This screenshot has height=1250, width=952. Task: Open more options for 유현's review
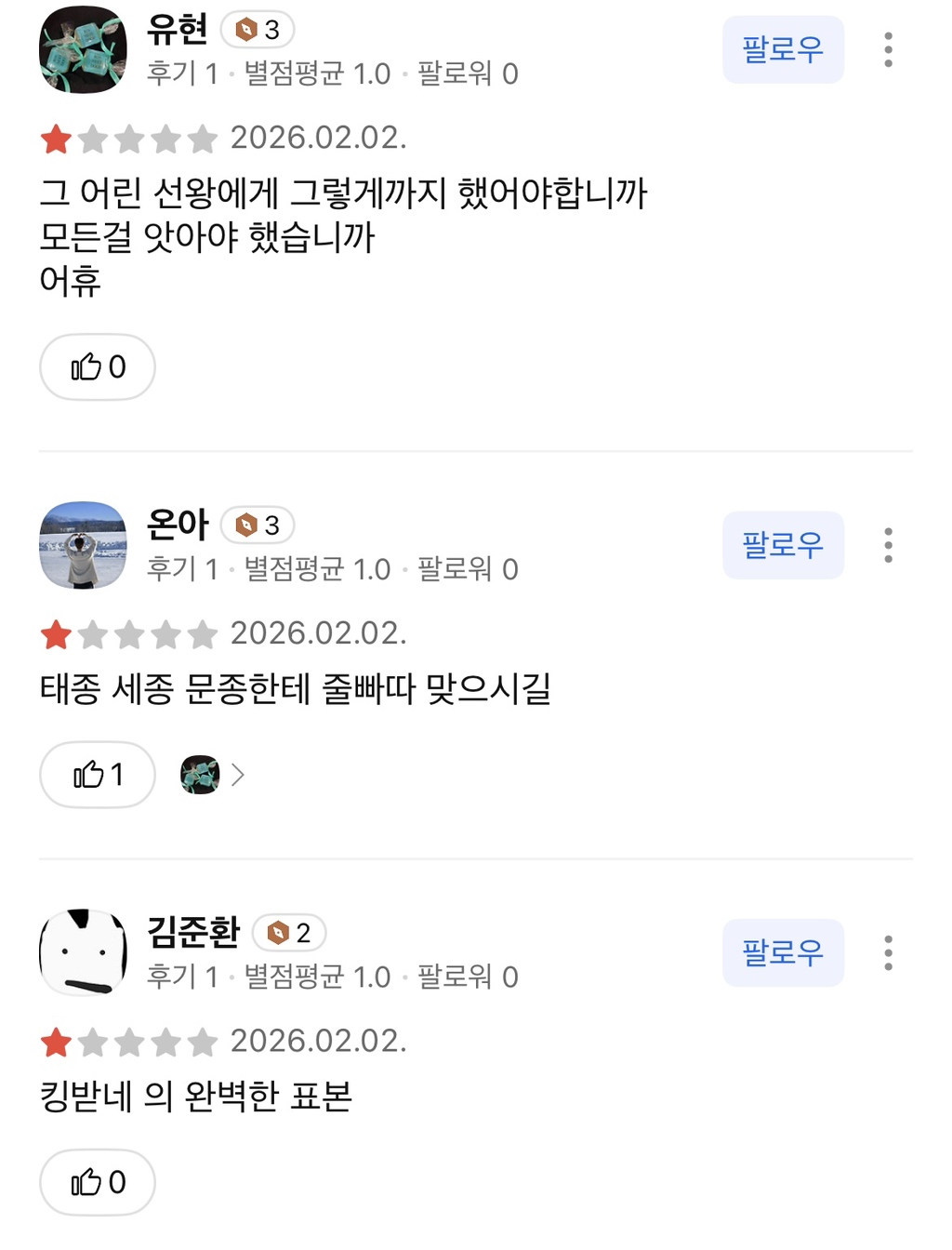[x=888, y=49]
